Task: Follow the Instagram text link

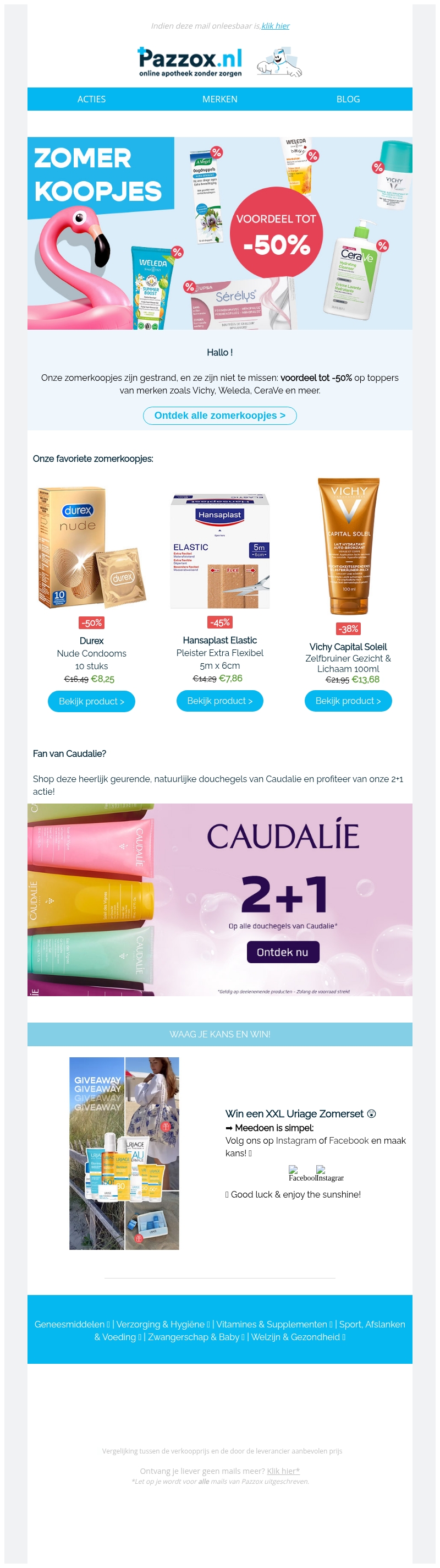Action: click(x=296, y=1141)
